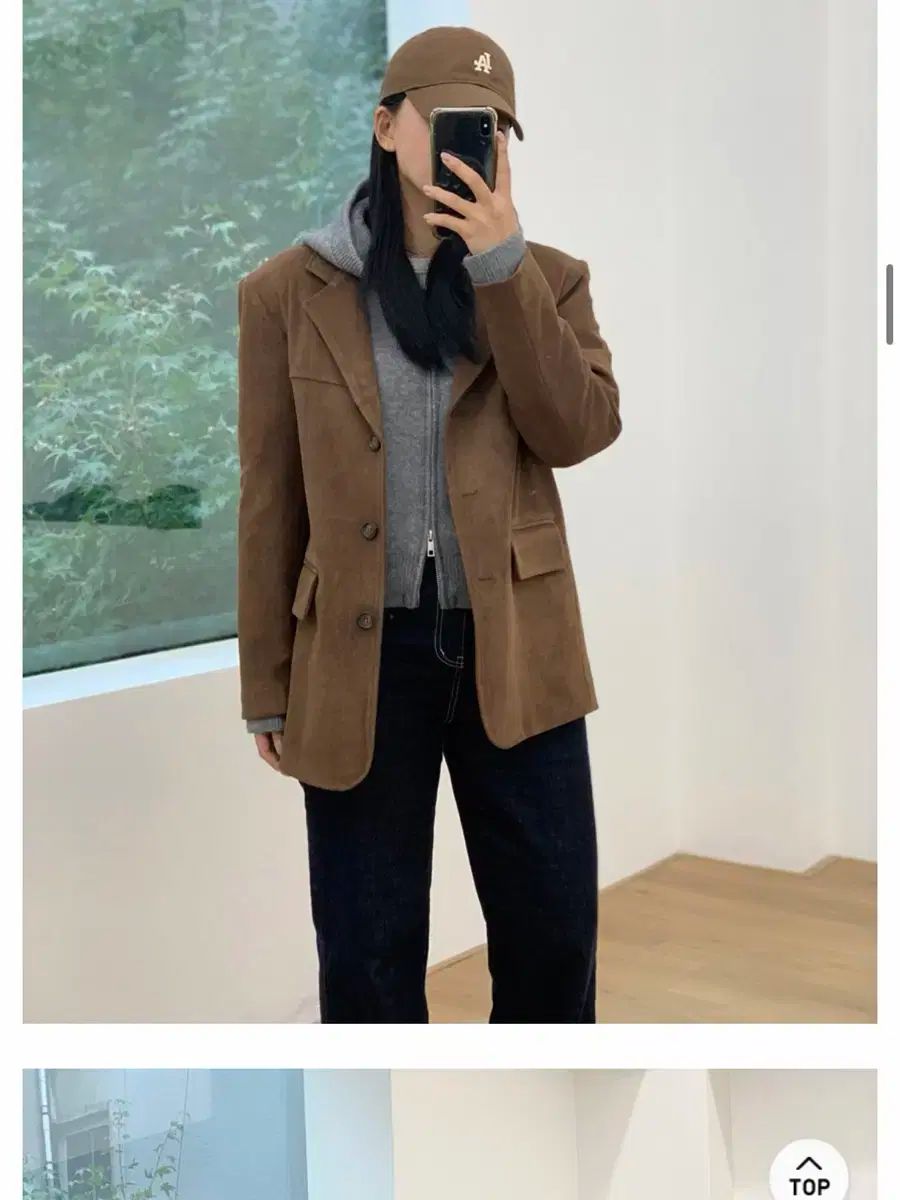Image resolution: width=900 pixels, height=1200 pixels.
Task: Tap the TOP button to jump up
Action: click(808, 1176)
